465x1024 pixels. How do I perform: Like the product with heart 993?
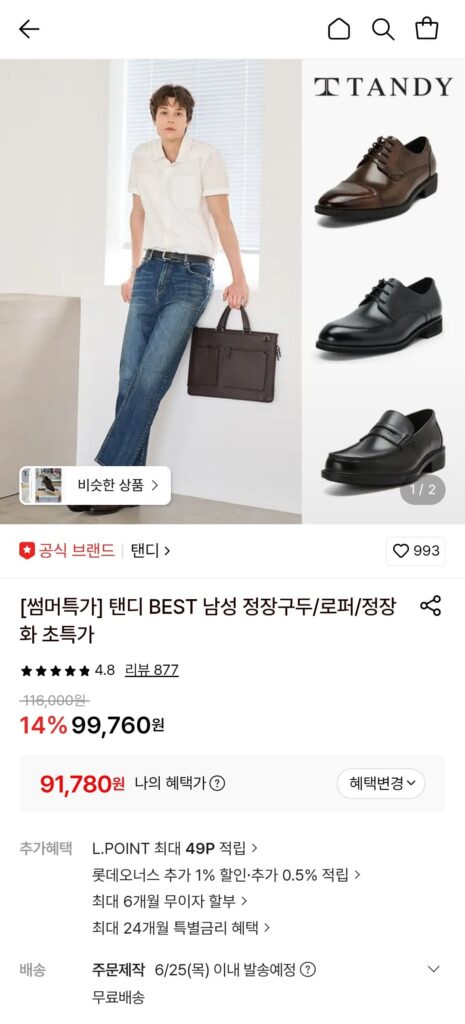[416, 551]
